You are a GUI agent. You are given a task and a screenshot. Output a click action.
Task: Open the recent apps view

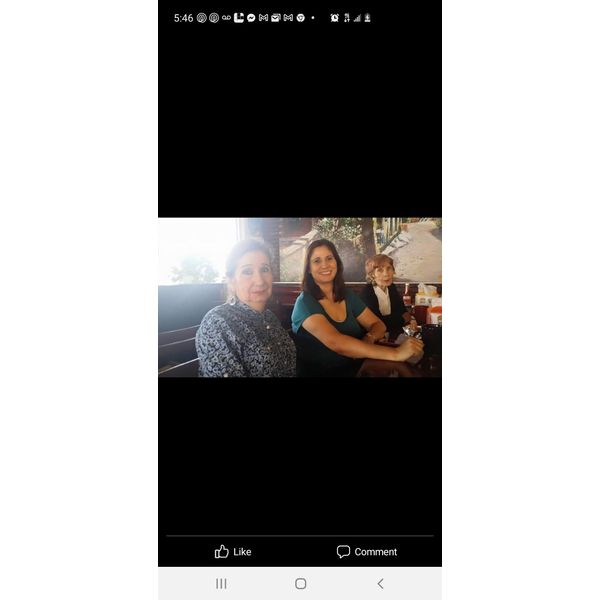coord(221,583)
